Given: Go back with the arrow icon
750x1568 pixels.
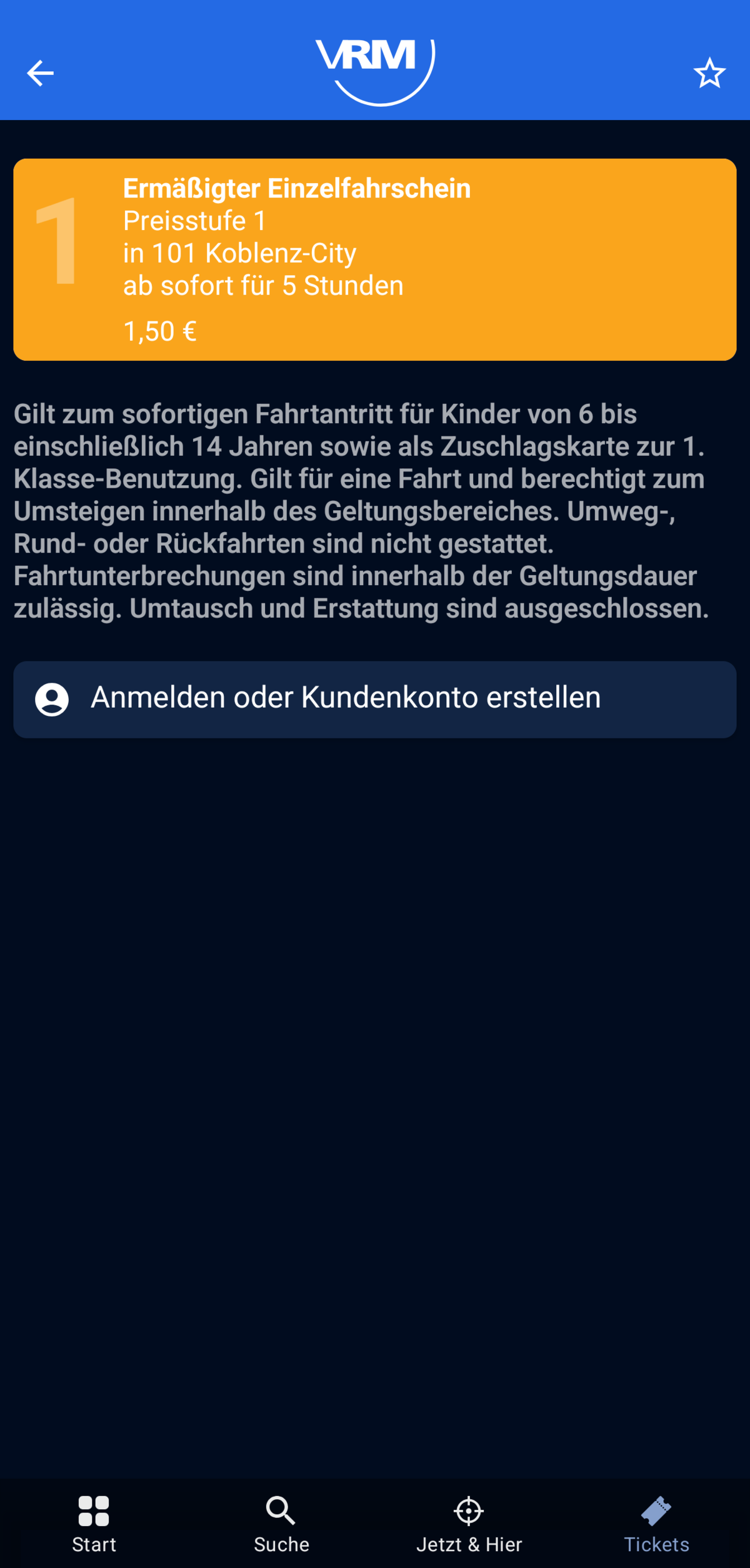Looking at the screenshot, I should coord(40,73).
